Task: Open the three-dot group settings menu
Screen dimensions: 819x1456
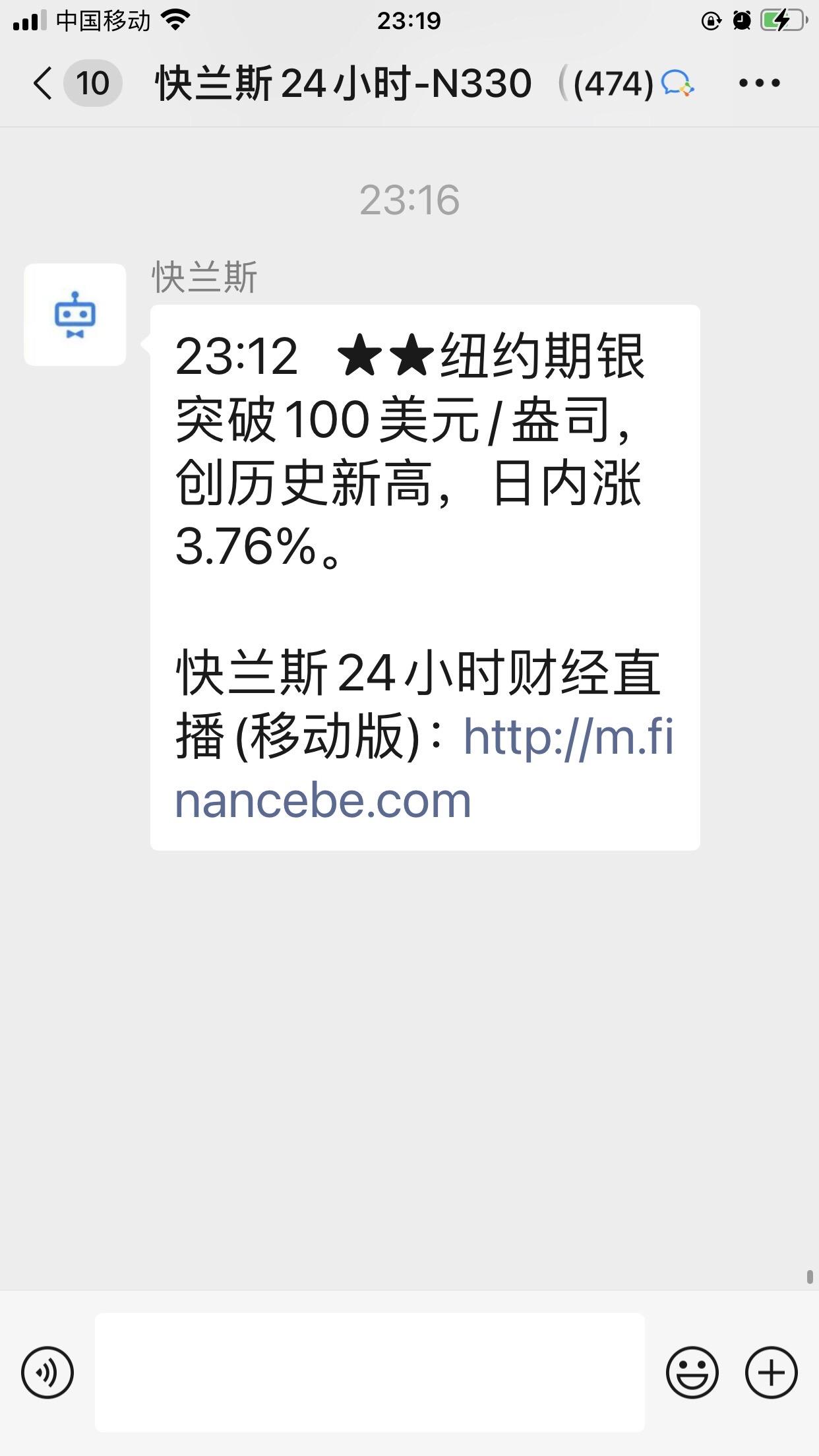Action: click(x=758, y=84)
